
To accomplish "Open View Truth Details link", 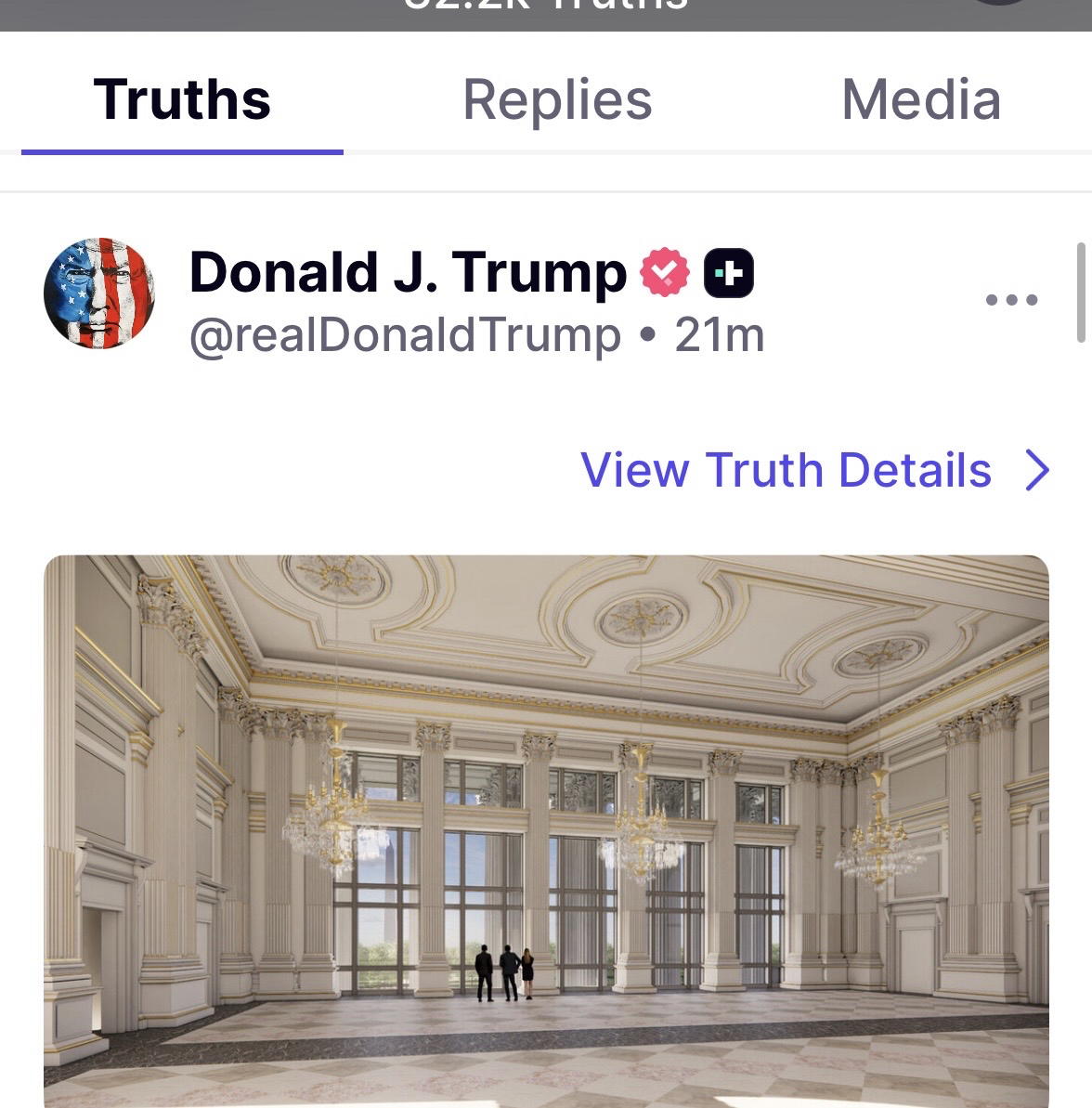I will tap(814, 470).
